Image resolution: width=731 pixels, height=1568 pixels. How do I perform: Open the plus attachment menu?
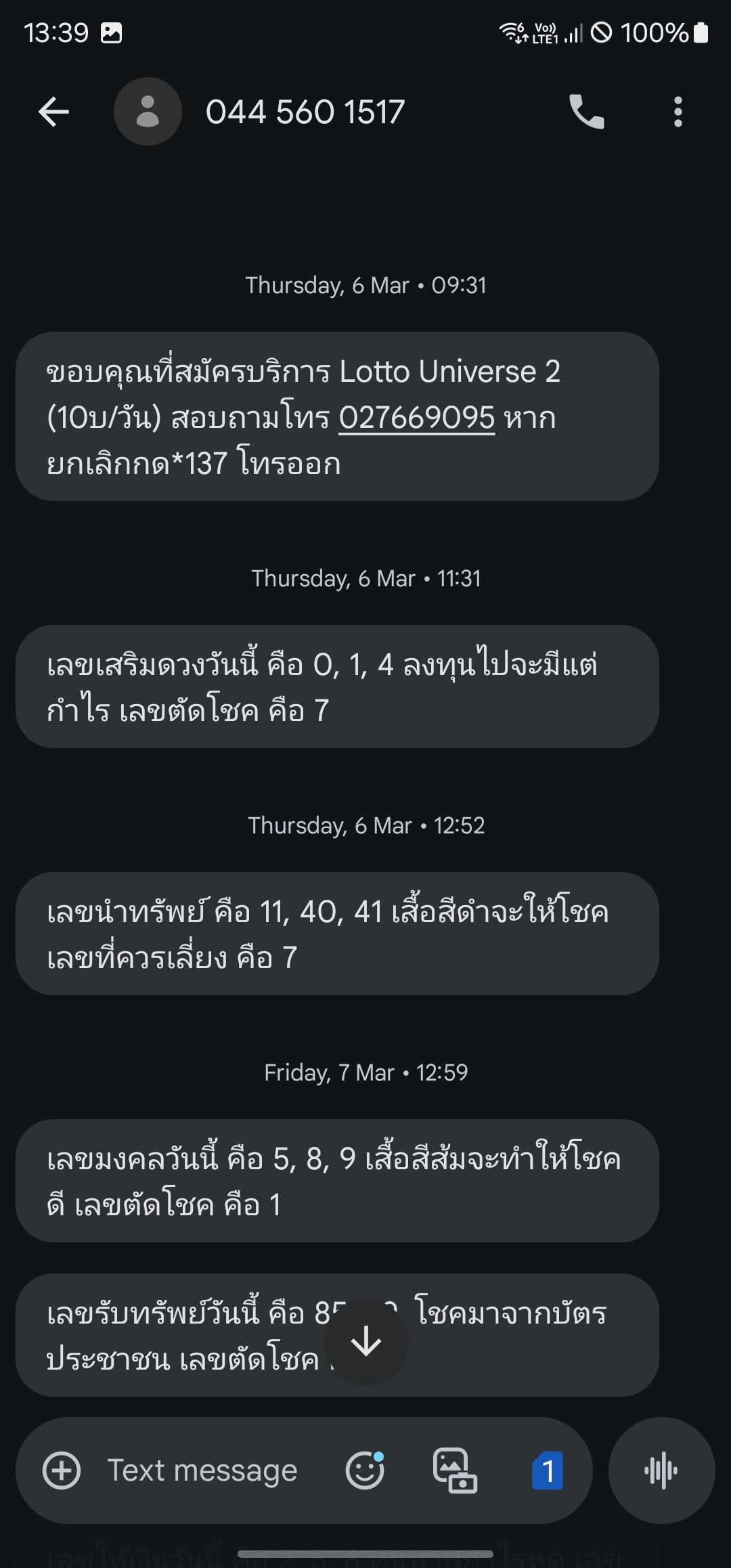[62, 1471]
